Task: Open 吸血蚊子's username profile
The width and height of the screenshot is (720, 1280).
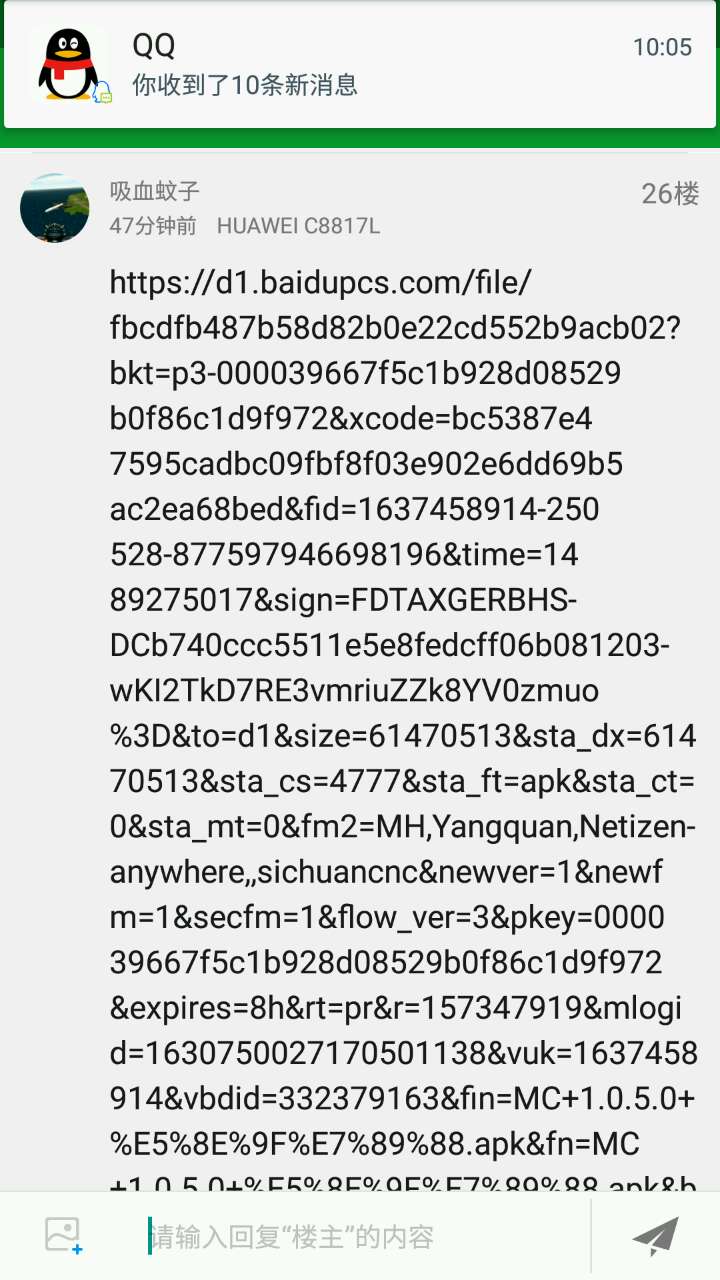Action: [155, 191]
